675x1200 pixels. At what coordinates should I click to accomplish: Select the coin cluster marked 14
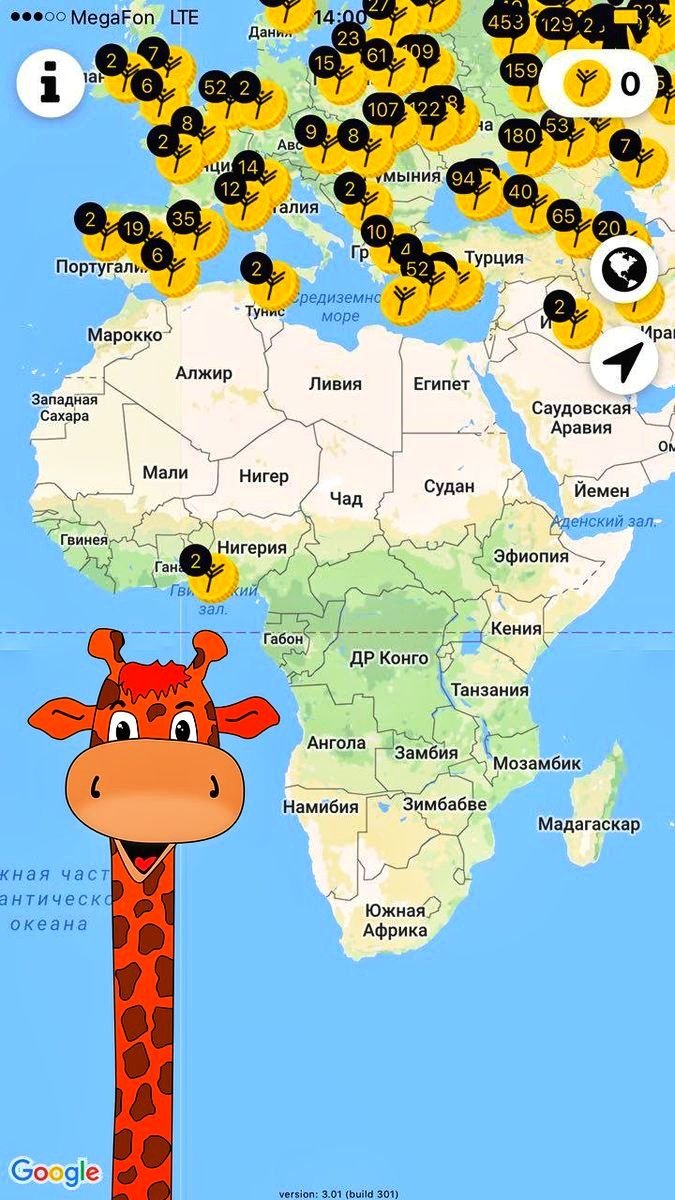click(260, 179)
